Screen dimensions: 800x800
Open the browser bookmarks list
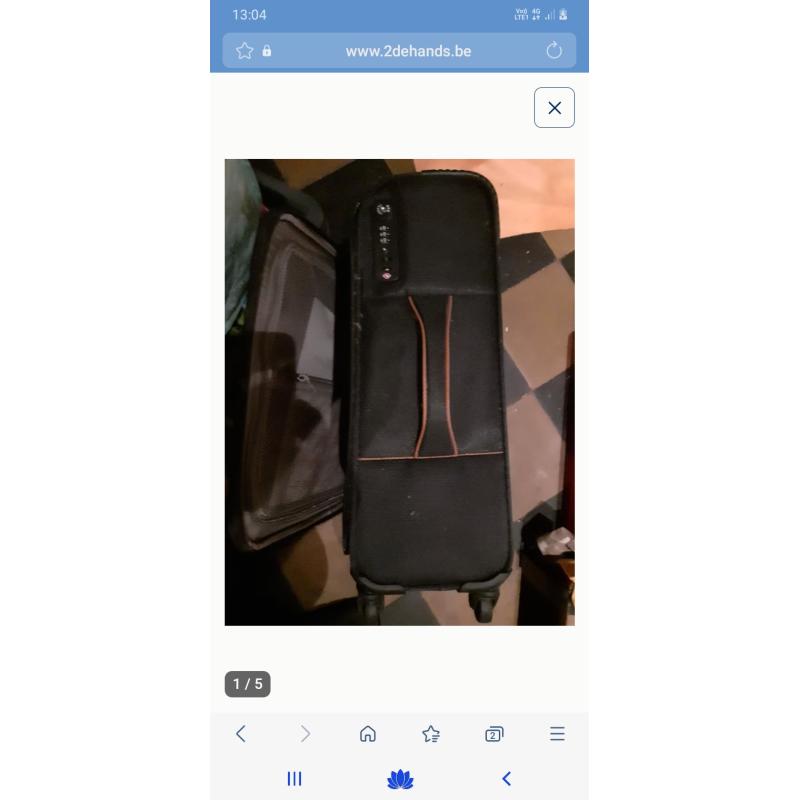[x=431, y=734]
